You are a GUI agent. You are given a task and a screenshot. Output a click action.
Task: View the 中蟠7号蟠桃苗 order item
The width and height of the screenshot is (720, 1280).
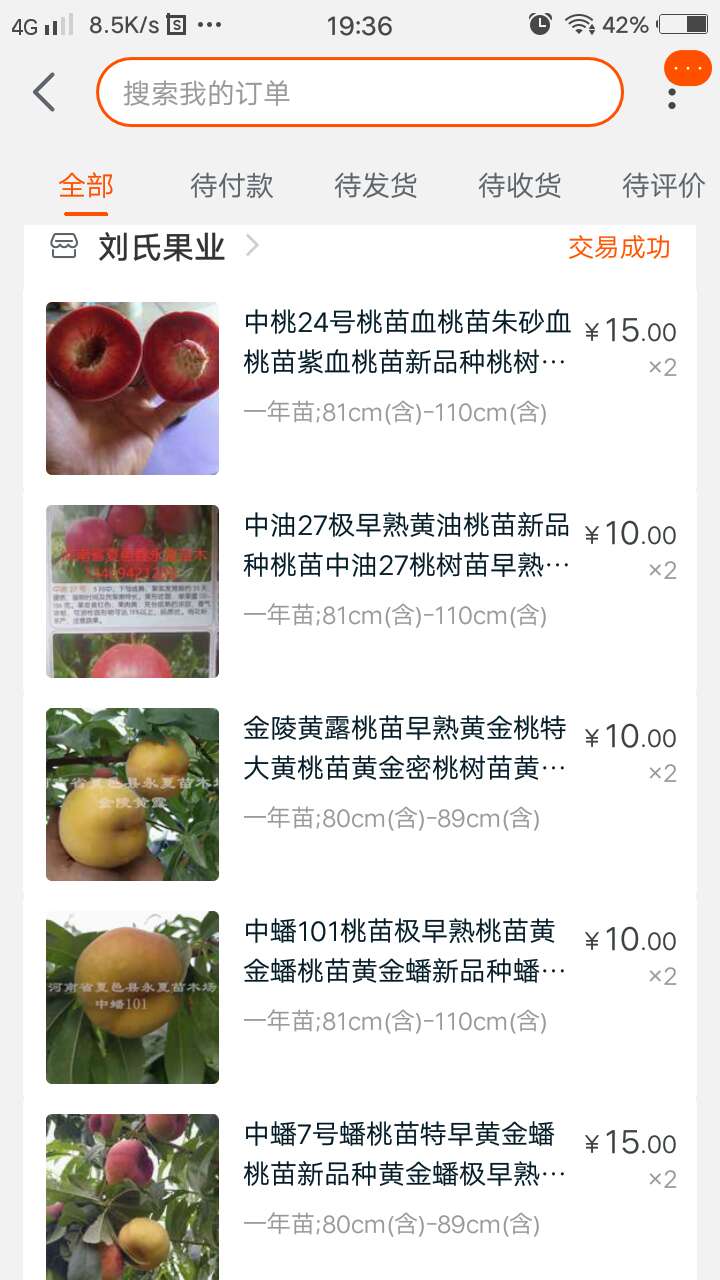click(406, 1155)
